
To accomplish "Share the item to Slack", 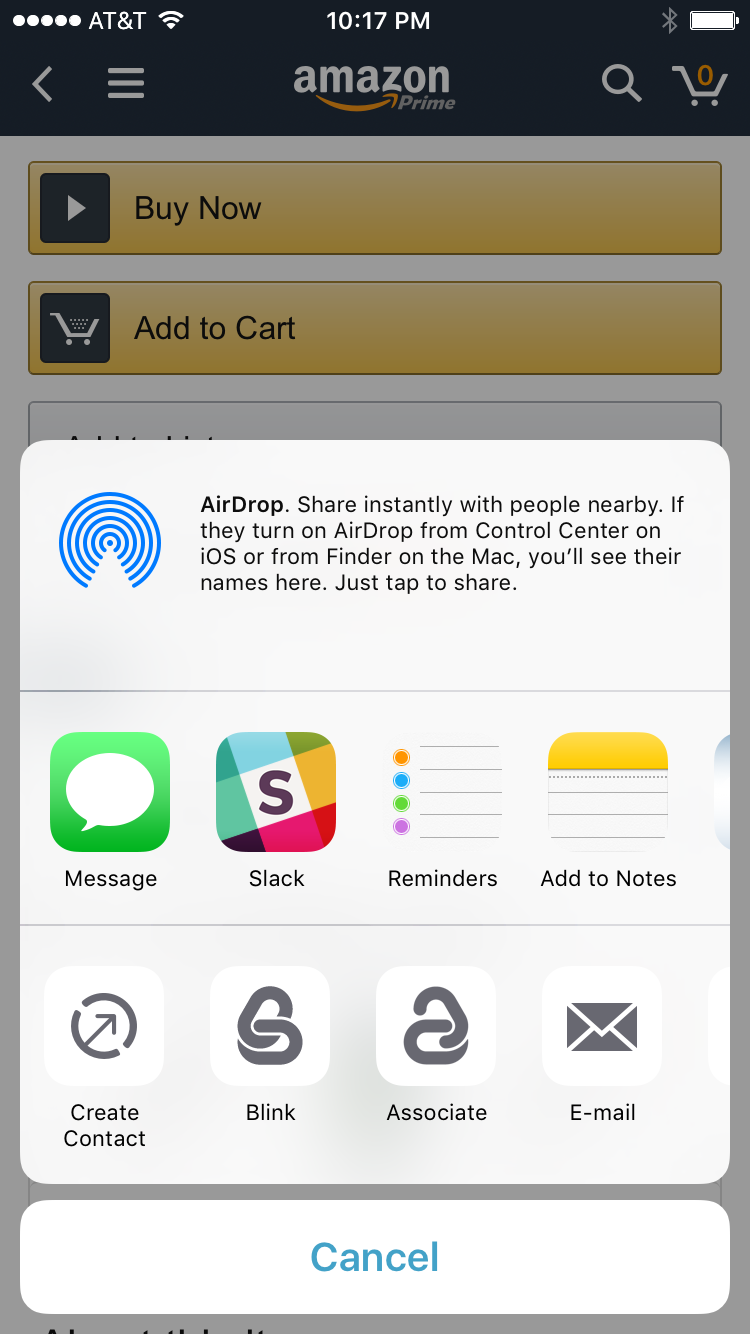I will [276, 792].
